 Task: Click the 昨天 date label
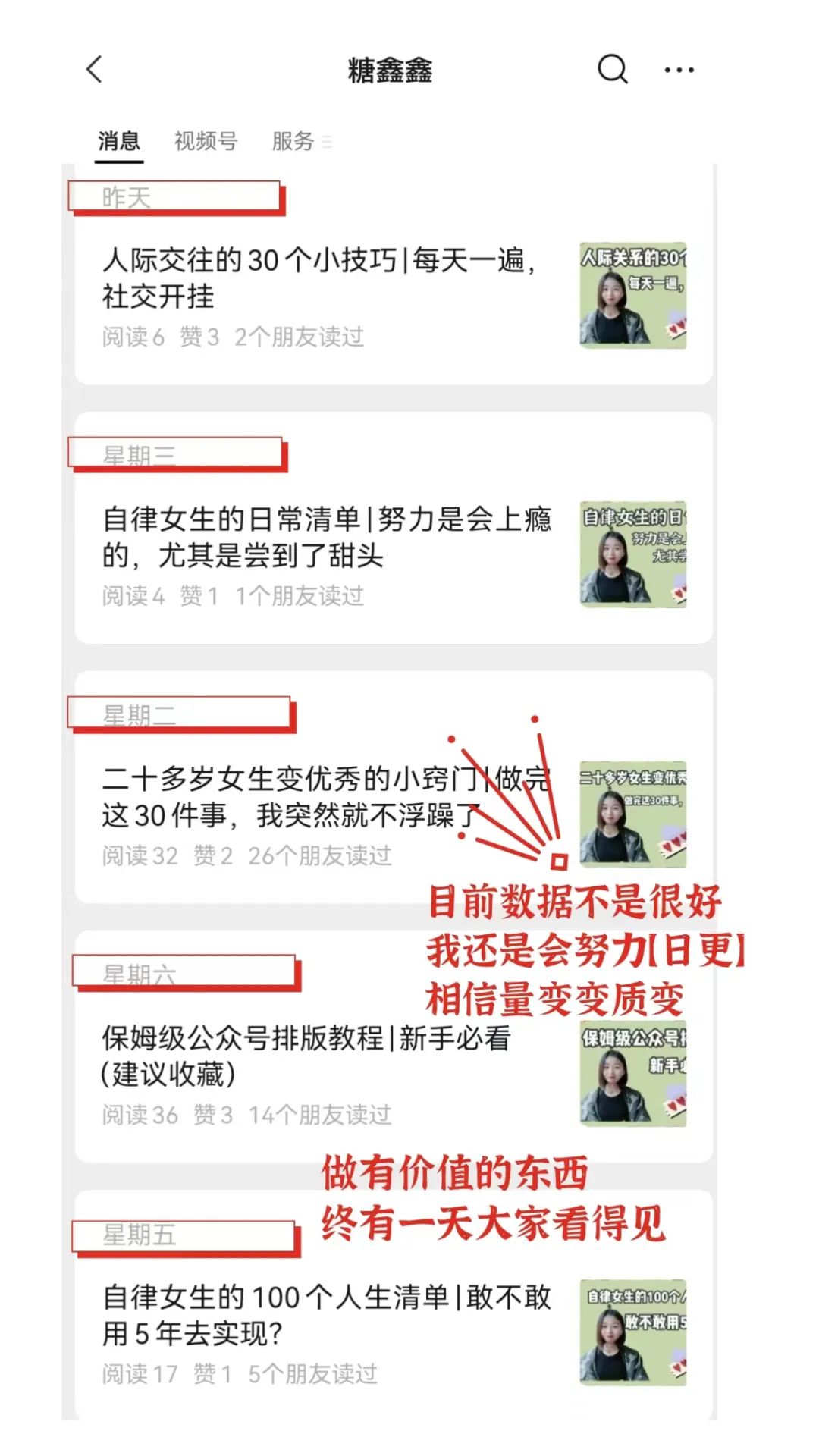point(126,199)
